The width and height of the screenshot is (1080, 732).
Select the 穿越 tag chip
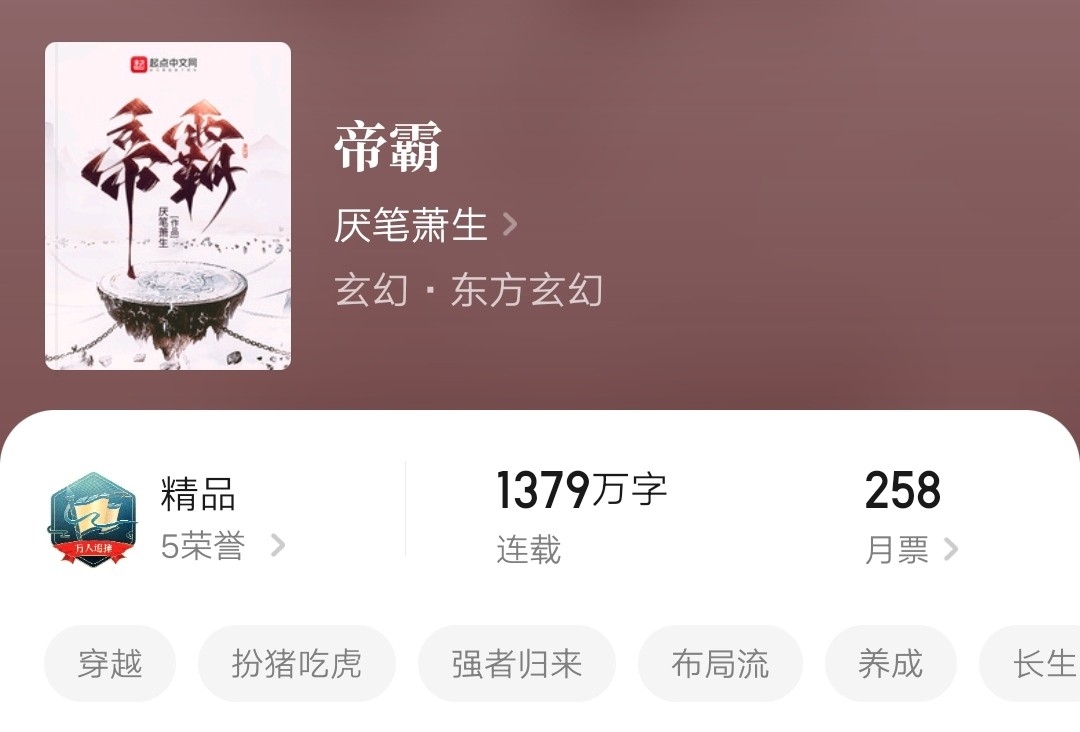[x=110, y=664]
